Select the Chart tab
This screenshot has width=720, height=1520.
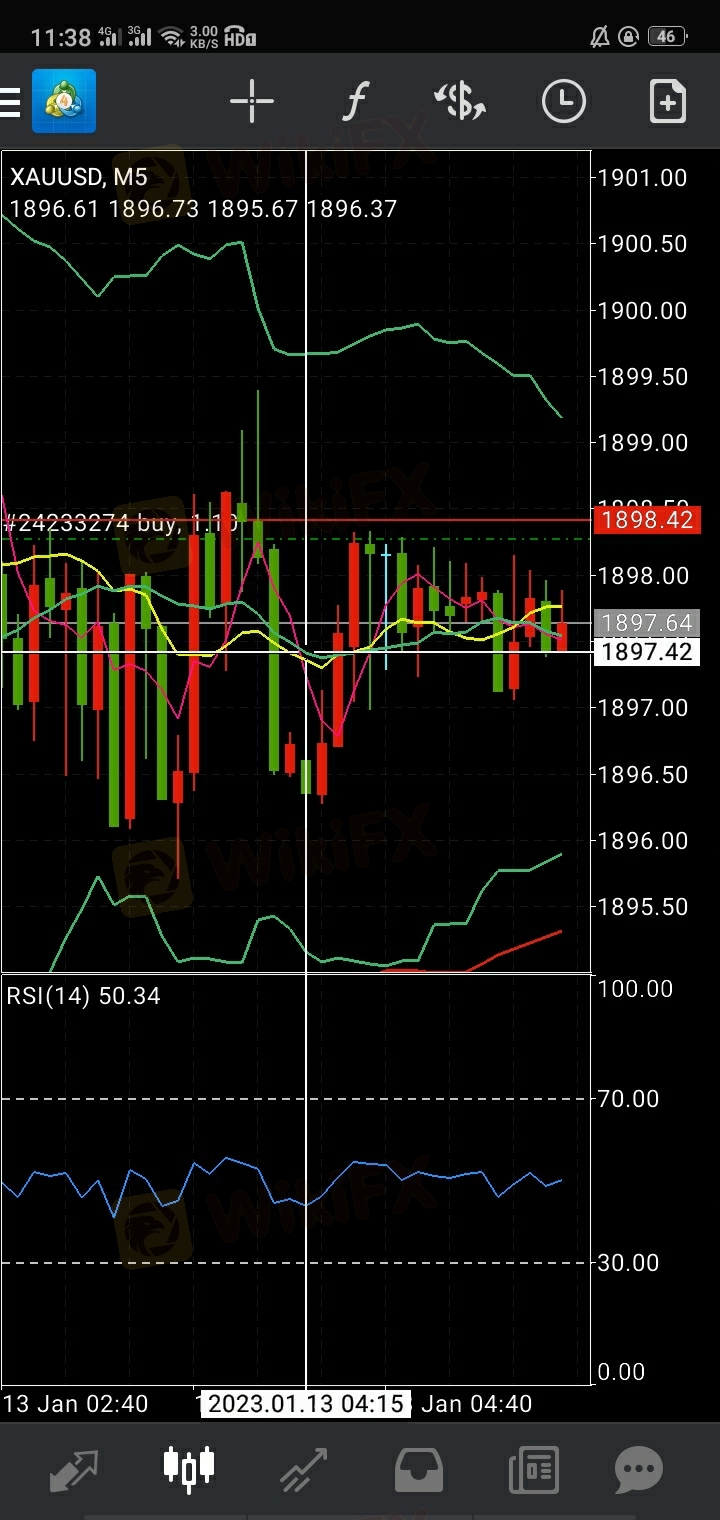pyautogui.click(x=189, y=1468)
